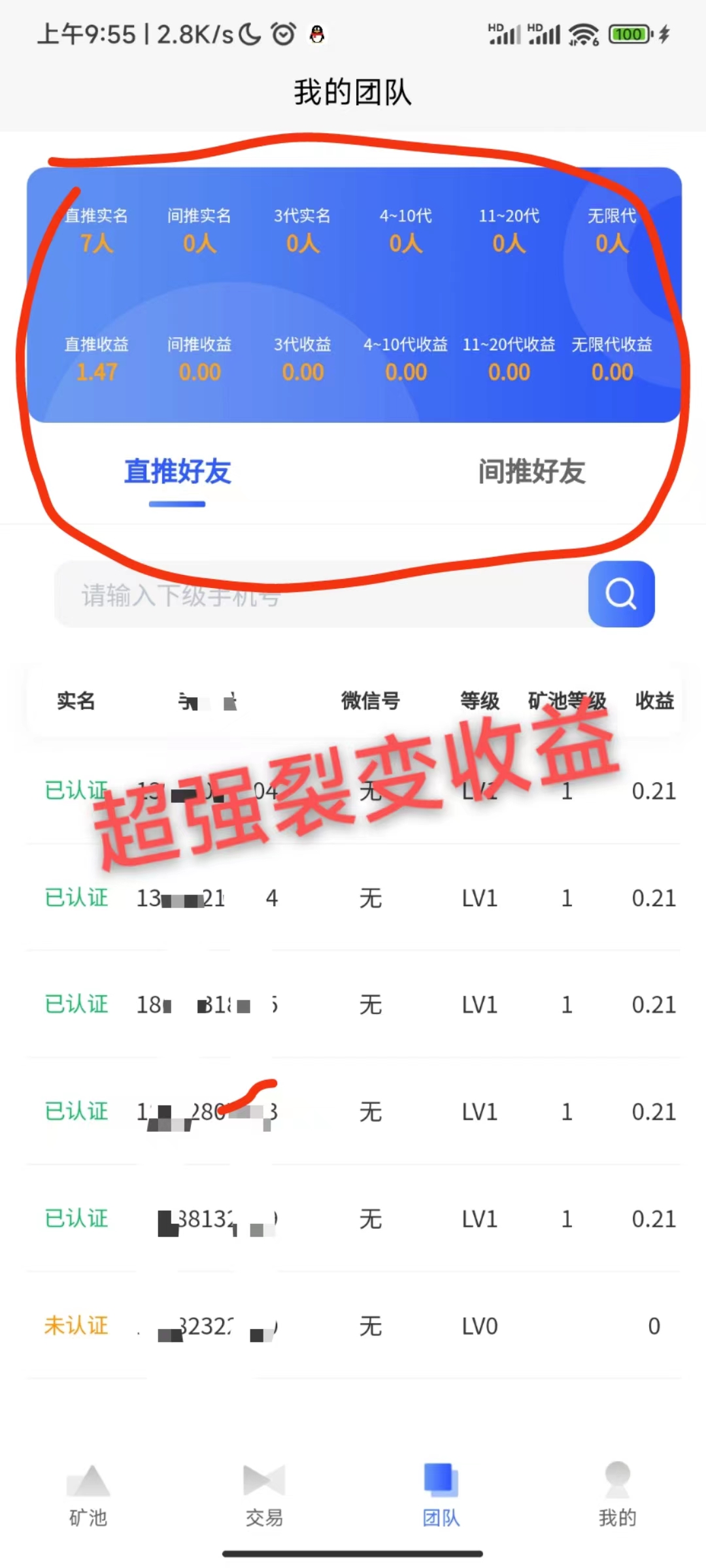Tap the phone number search field
The height and width of the screenshot is (1568, 706).
[320, 595]
